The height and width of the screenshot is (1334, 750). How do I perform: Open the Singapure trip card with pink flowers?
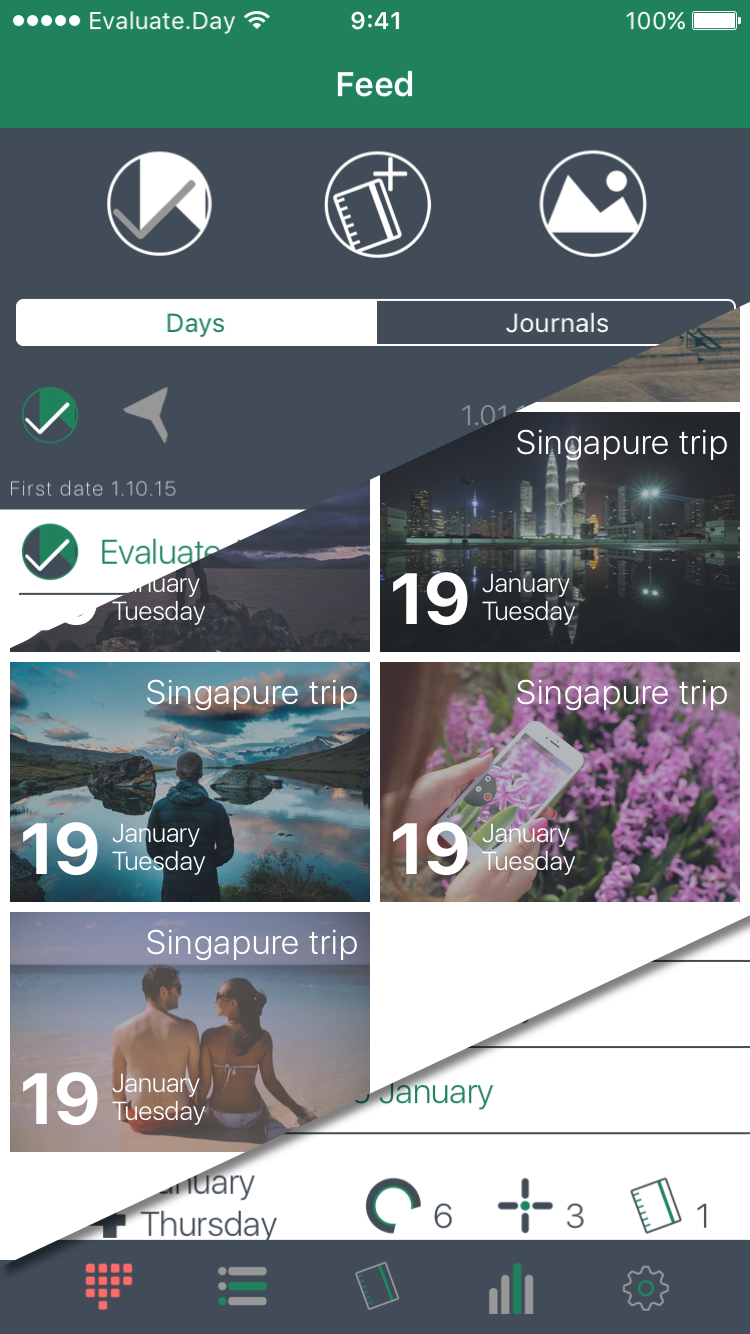pos(560,782)
